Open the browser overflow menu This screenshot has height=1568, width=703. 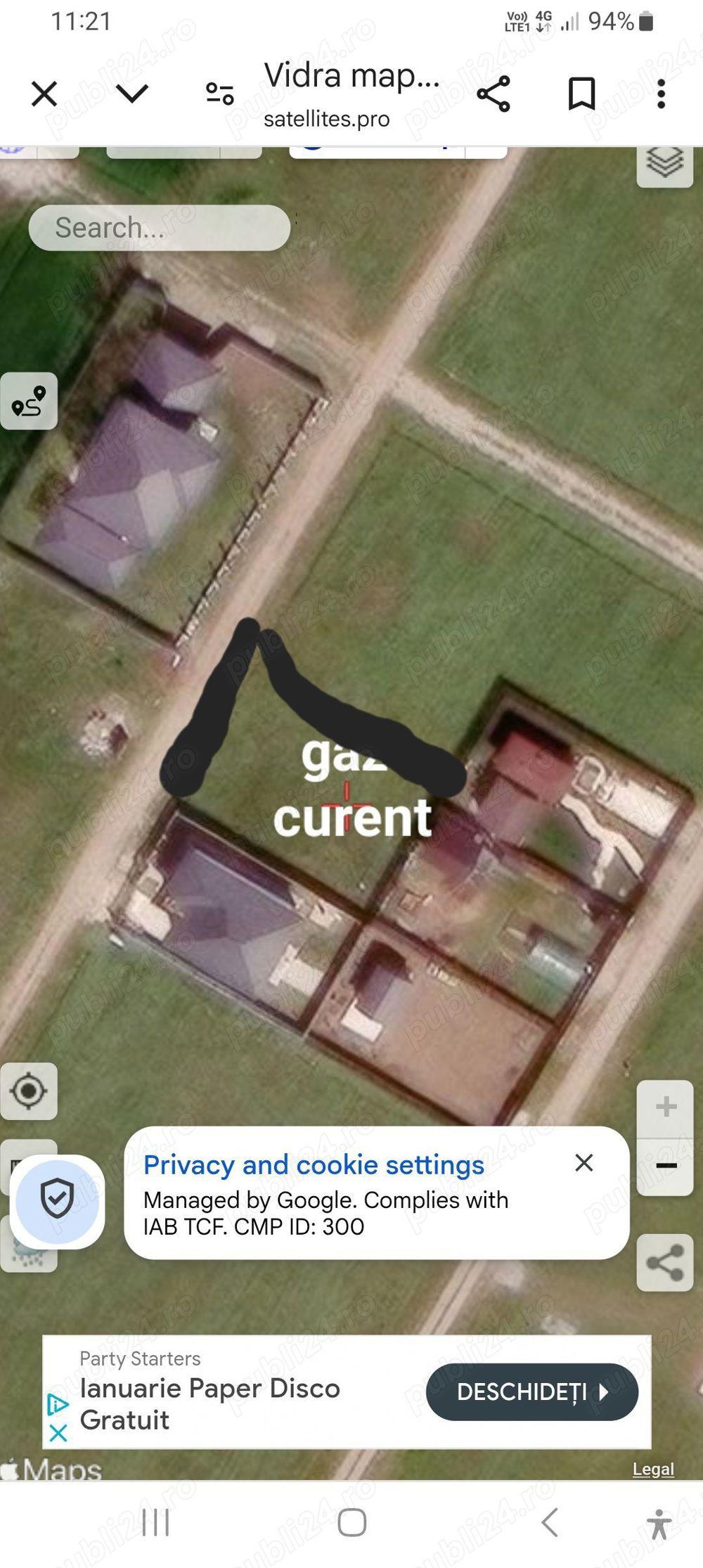[661, 94]
